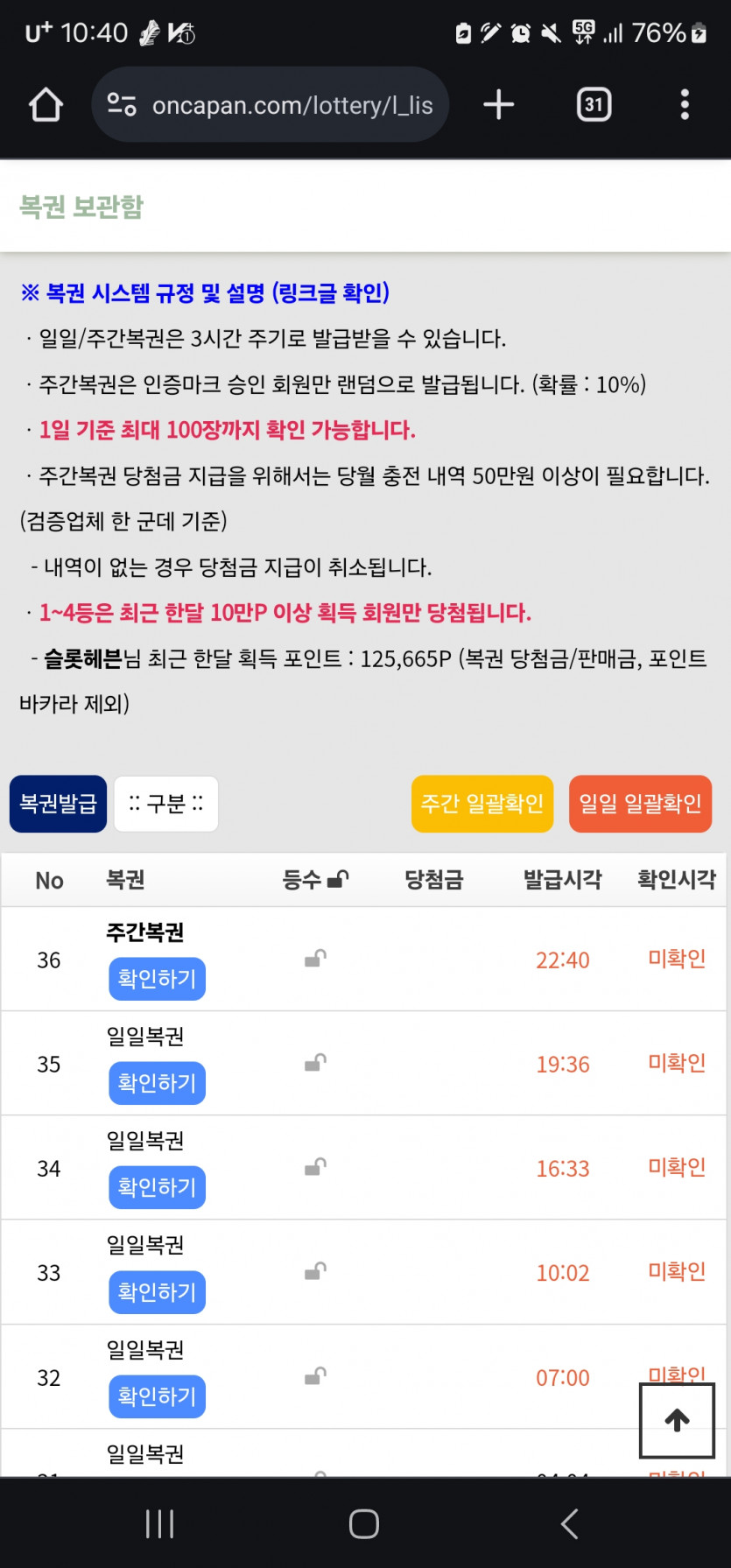Viewport: 731px width, 1568px height.
Task: Tap 확인하기 for ticket No 34
Action: [157, 1186]
